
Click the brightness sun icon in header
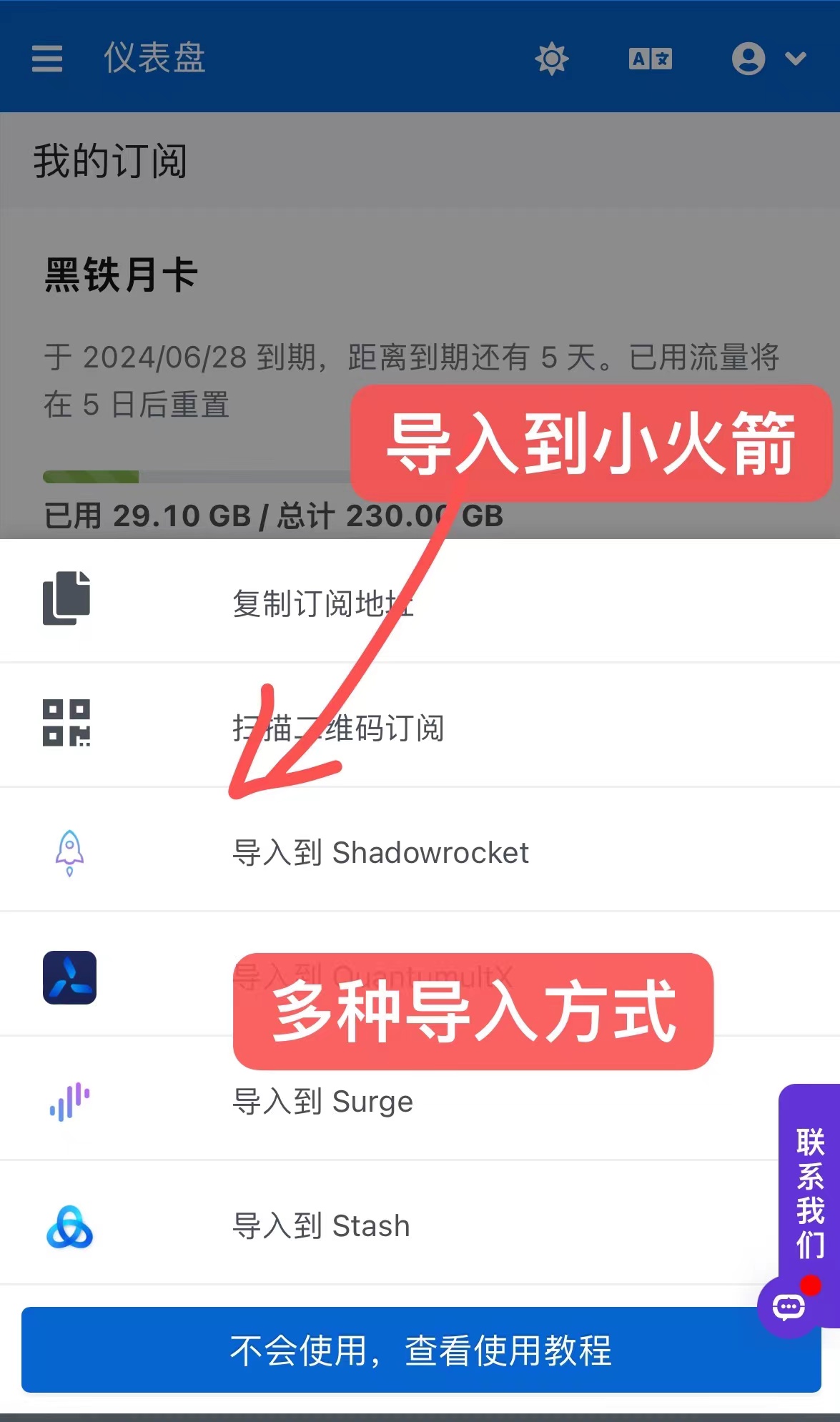click(x=553, y=59)
